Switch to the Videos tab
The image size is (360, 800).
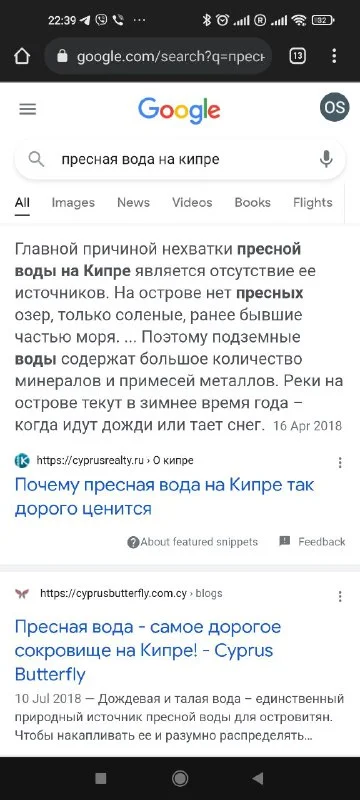coord(192,203)
